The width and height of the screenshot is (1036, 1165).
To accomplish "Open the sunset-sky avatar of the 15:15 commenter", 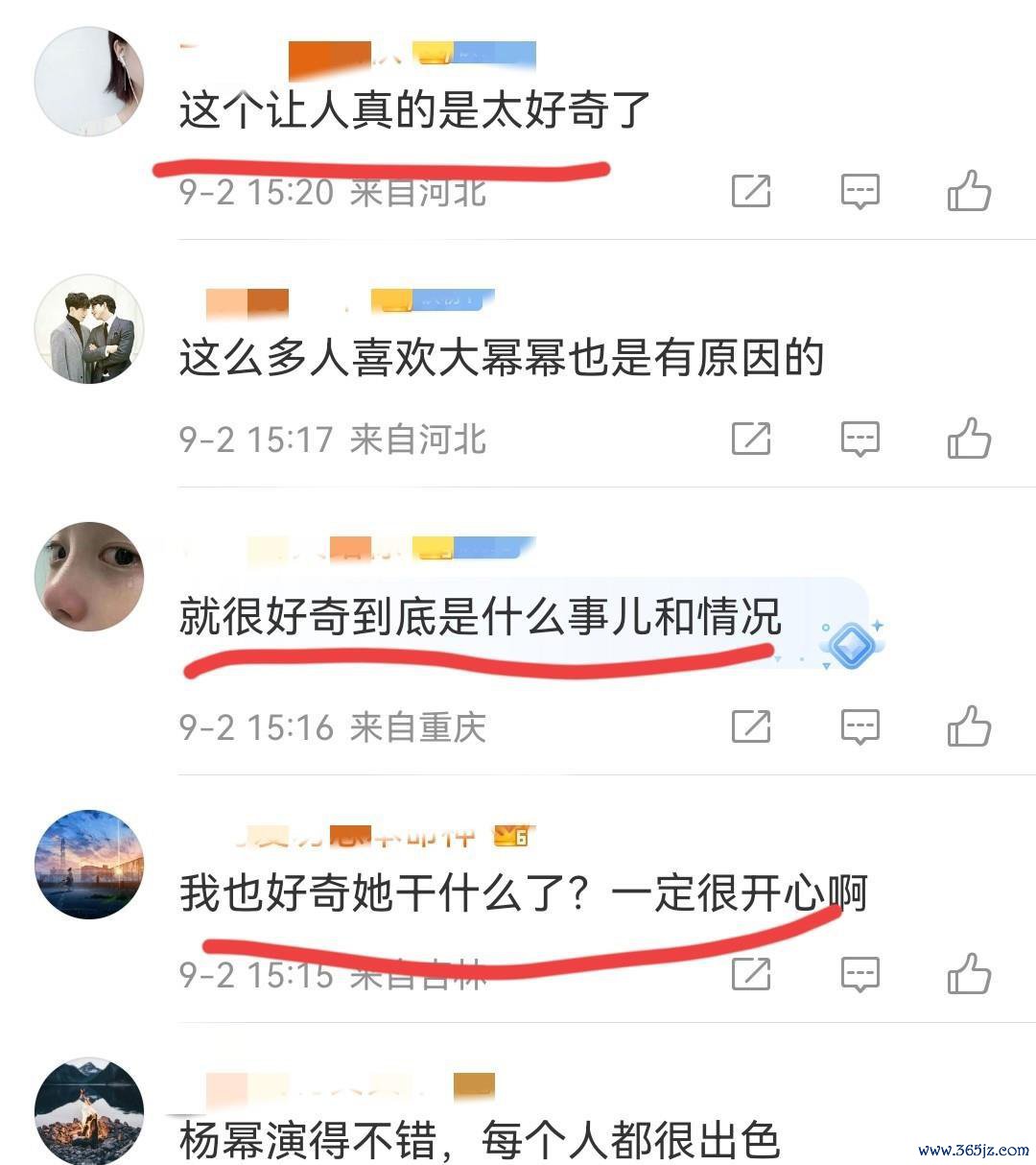I will pyautogui.click(x=89, y=865).
